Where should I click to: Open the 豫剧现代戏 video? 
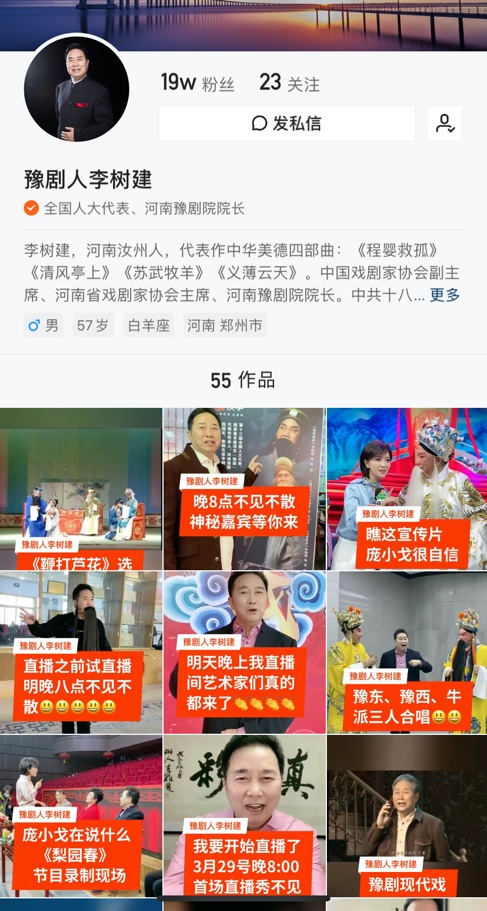pyautogui.click(x=407, y=816)
